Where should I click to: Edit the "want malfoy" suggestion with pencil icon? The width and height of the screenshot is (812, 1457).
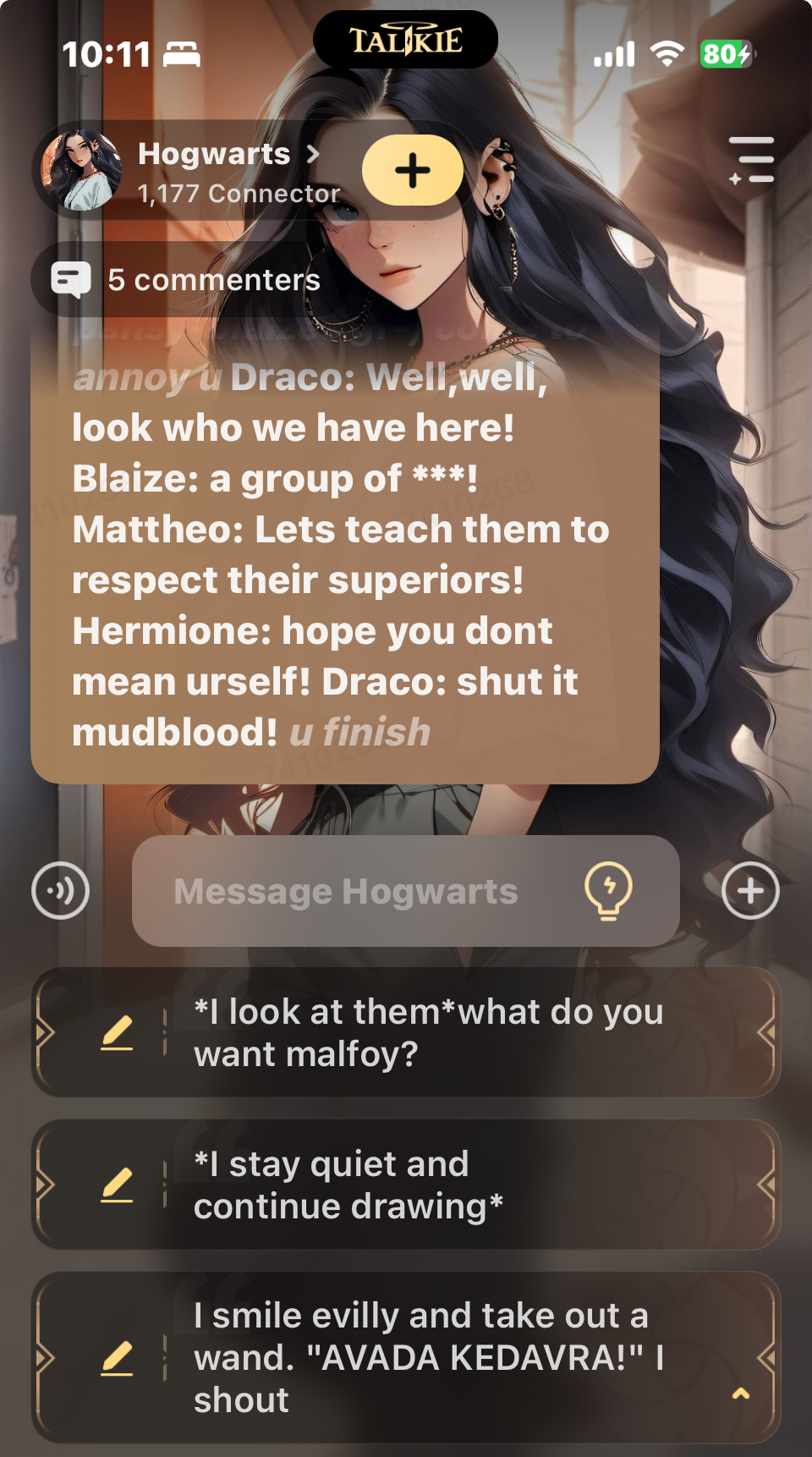coord(117,1033)
